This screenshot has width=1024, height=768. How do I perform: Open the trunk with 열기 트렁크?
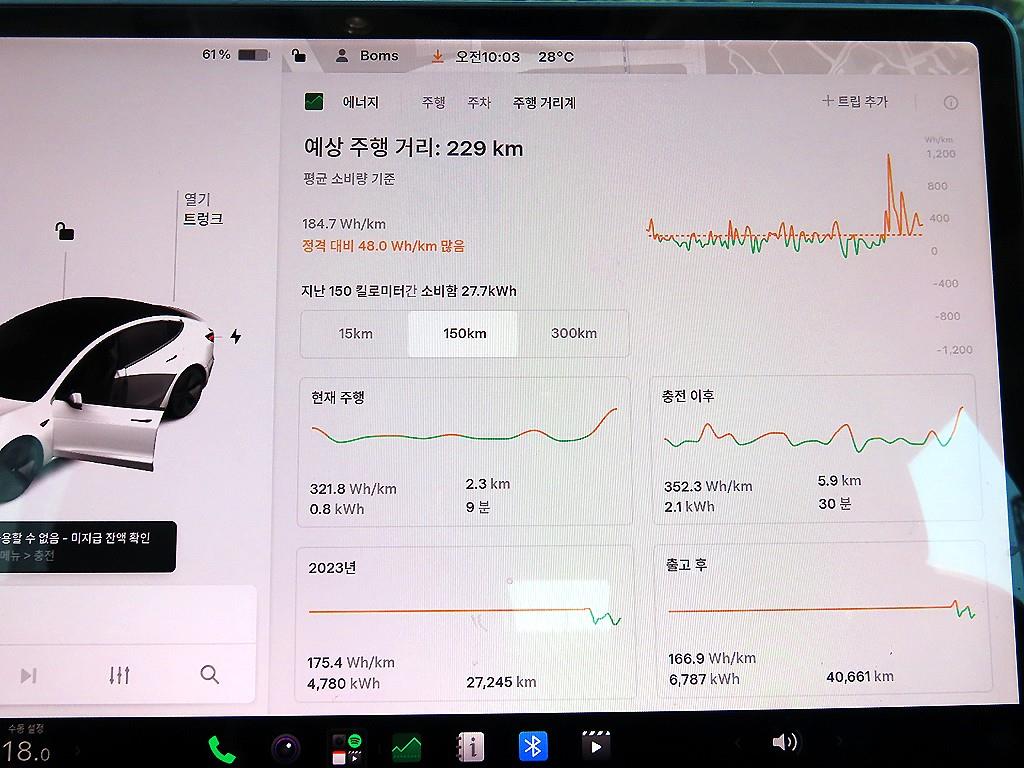203,209
